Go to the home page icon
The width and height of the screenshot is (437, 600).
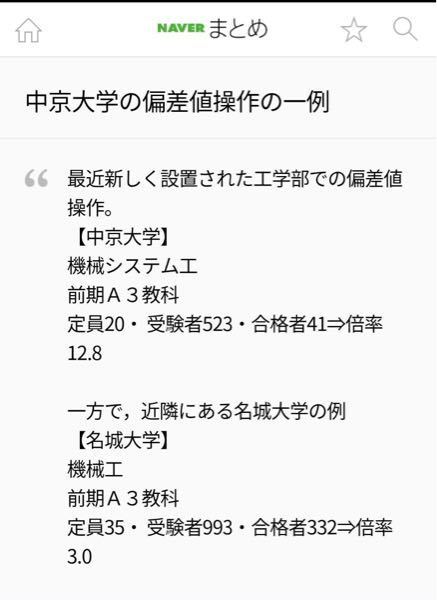click(x=28, y=30)
